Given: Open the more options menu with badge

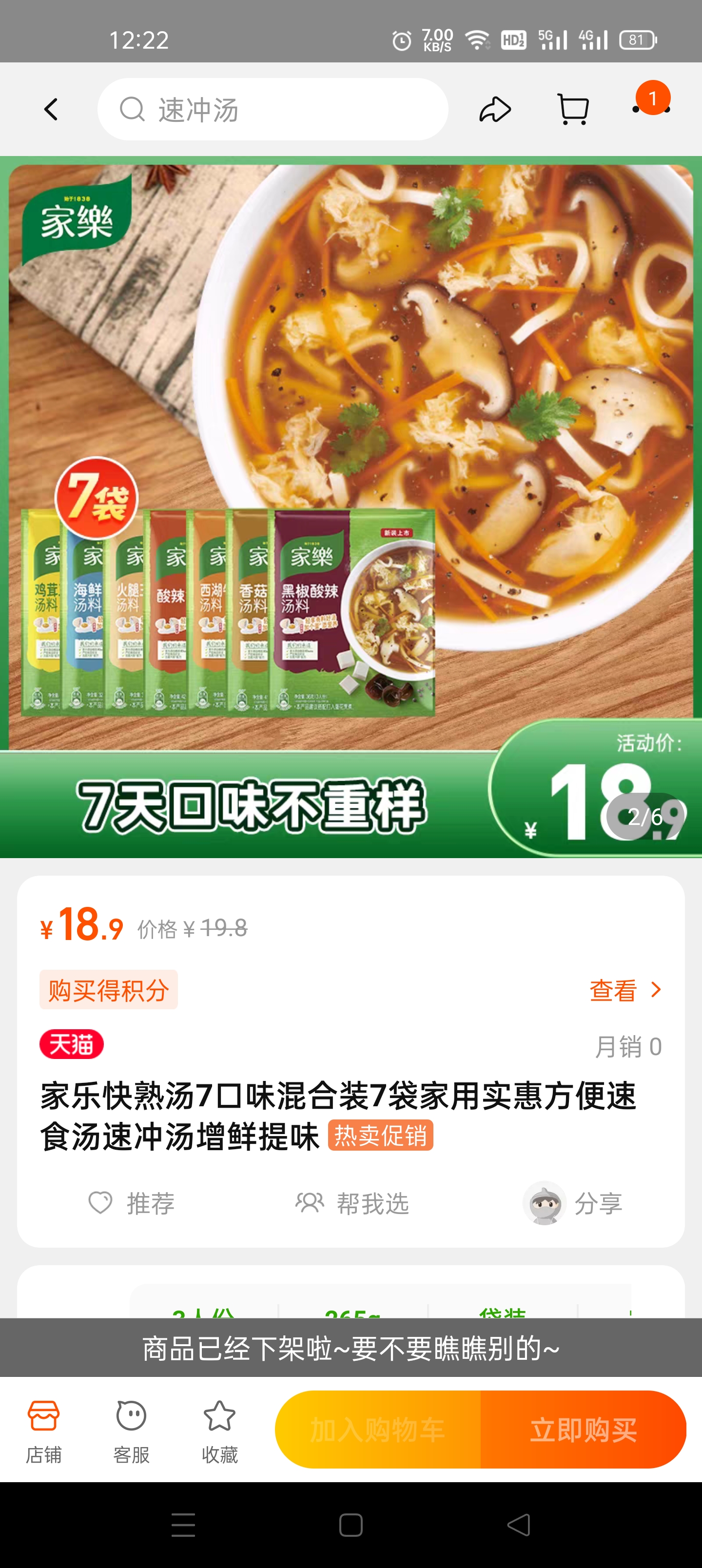Looking at the screenshot, I should click(x=651, y=107).
